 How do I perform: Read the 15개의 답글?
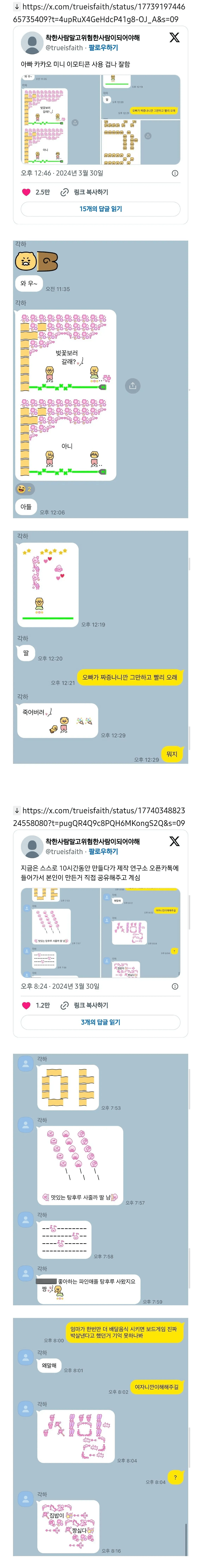click(x=100, y=209)
